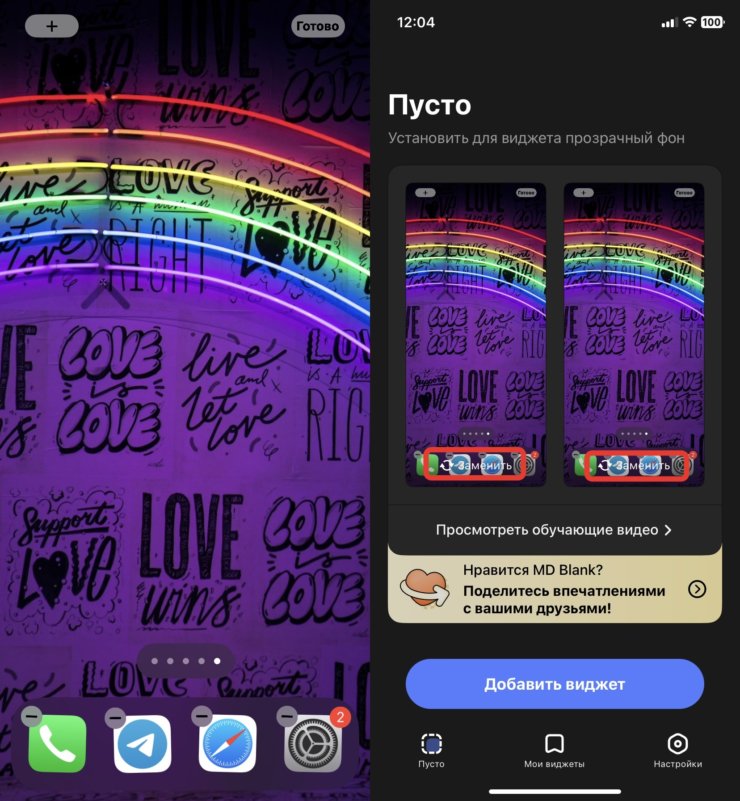Image resolution: width=740 pixels, height=801 pixels.
Task: Tap Готово to finish editing home screen
Action: tap(318, 26)
